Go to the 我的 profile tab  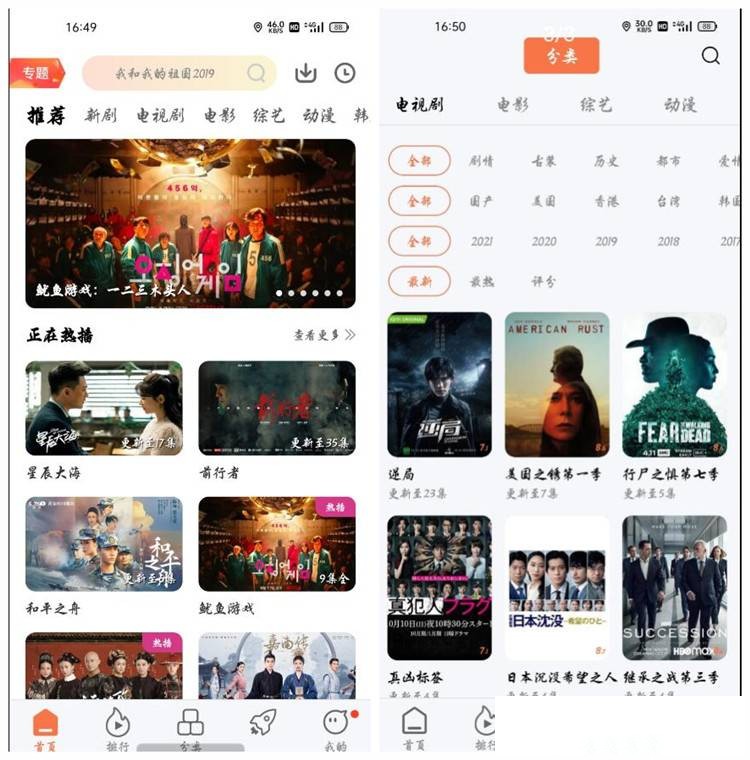point(336,729)
